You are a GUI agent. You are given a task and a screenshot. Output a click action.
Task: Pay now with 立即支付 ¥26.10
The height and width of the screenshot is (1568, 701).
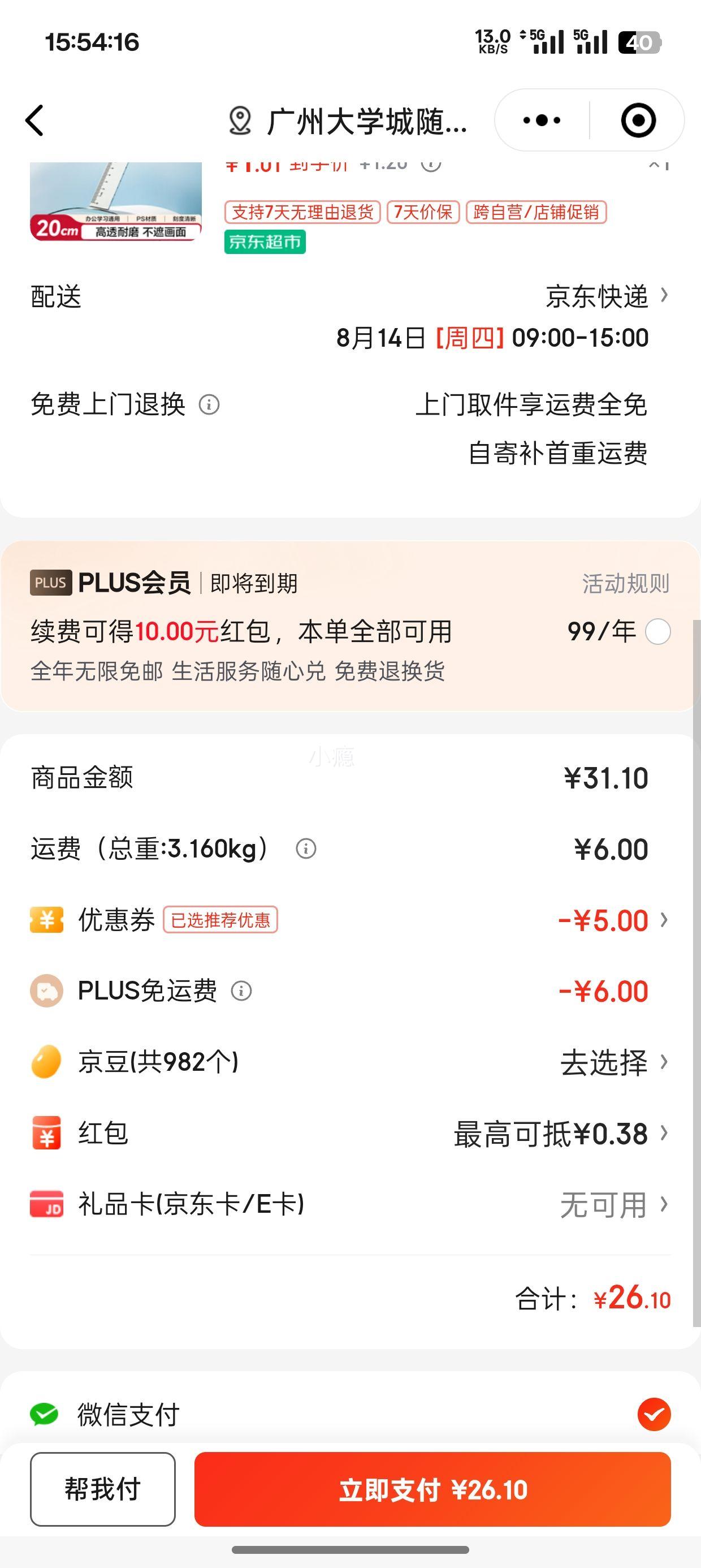(432, 1489)
